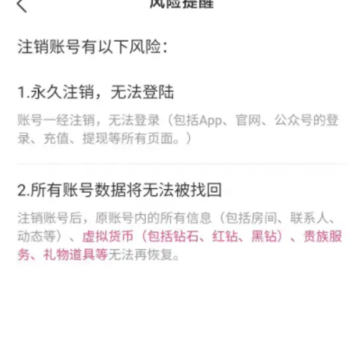The height and width of the screenshot is (360, 360).
Task: Go back using the top-left arrow
Action: point(22,5)
